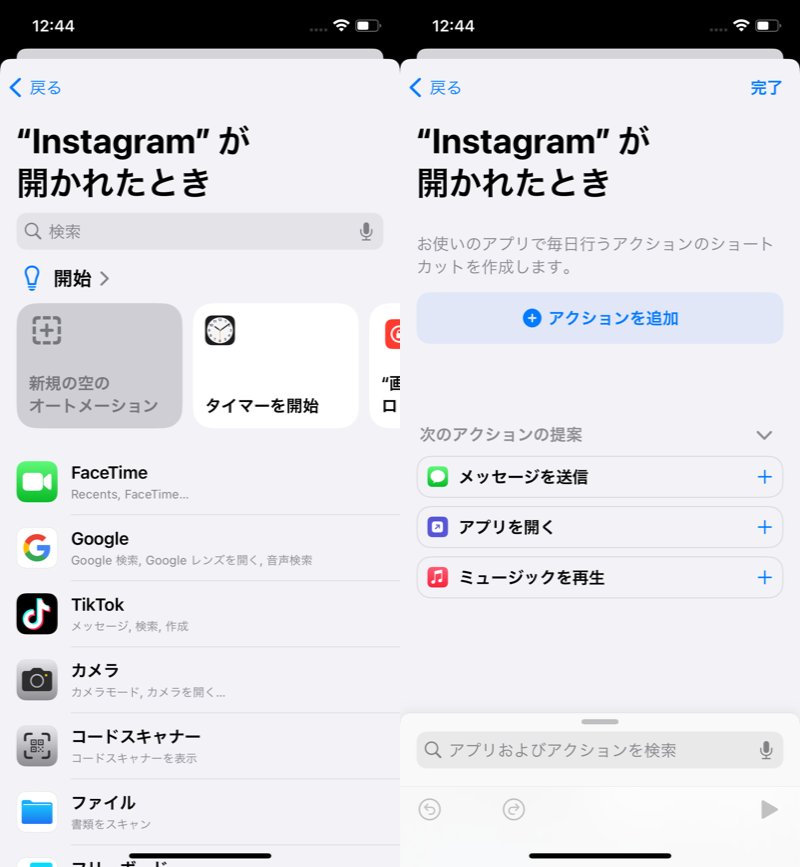Tap 完了 to finish the automation
800x867 pixels.
[766, 88]
